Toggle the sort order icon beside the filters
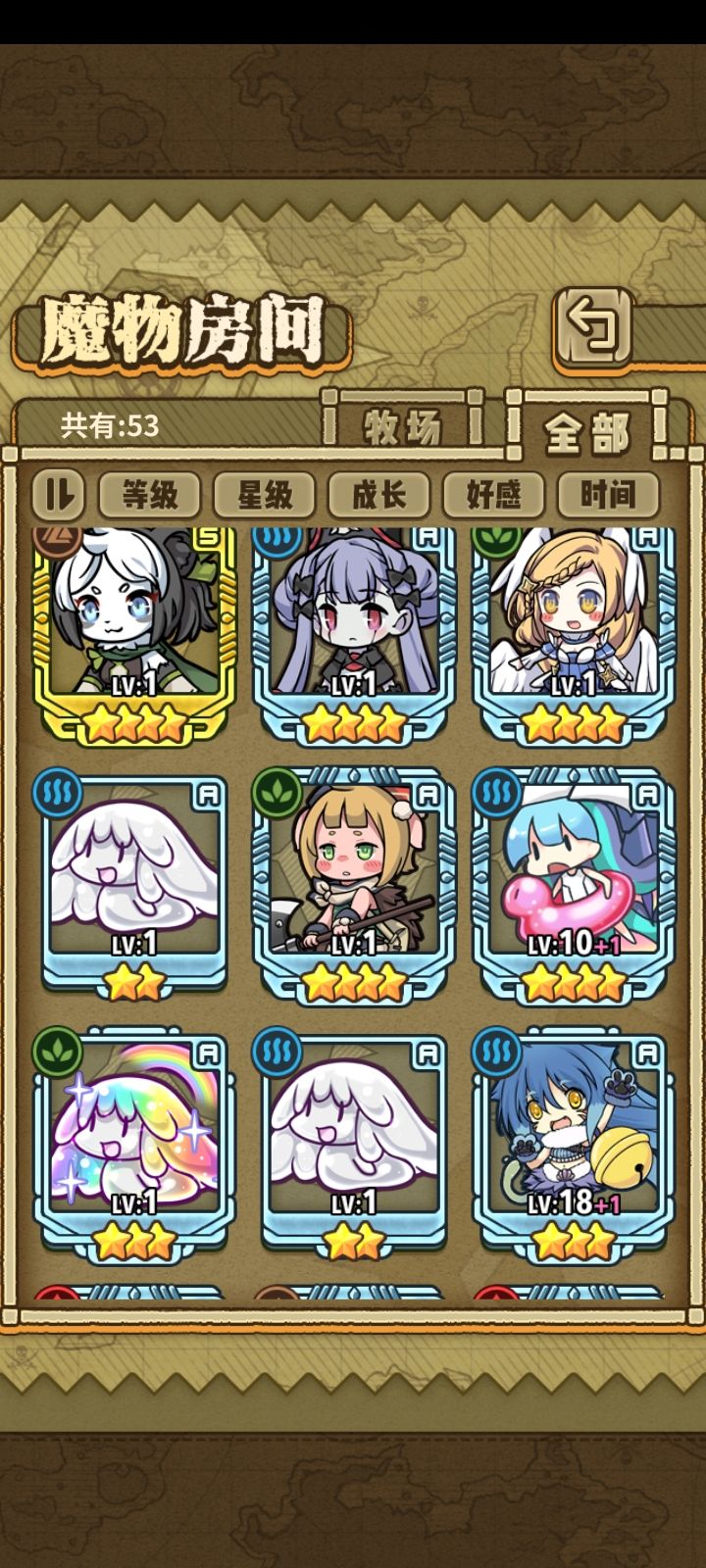The height and width of the screenshot is (1568, 706). tap(61, 495)
